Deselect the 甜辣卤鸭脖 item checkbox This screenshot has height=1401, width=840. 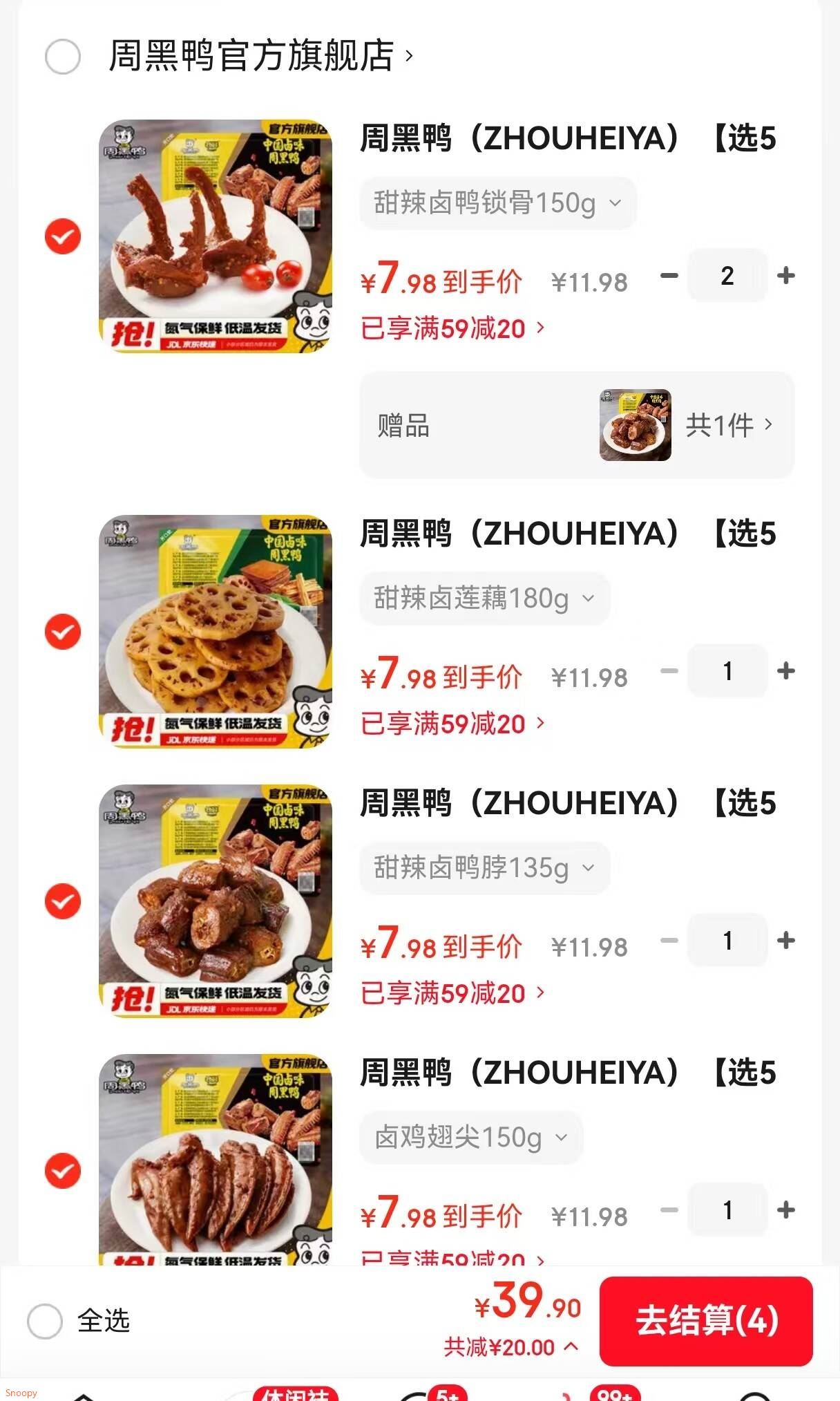[x=62, y=901]
